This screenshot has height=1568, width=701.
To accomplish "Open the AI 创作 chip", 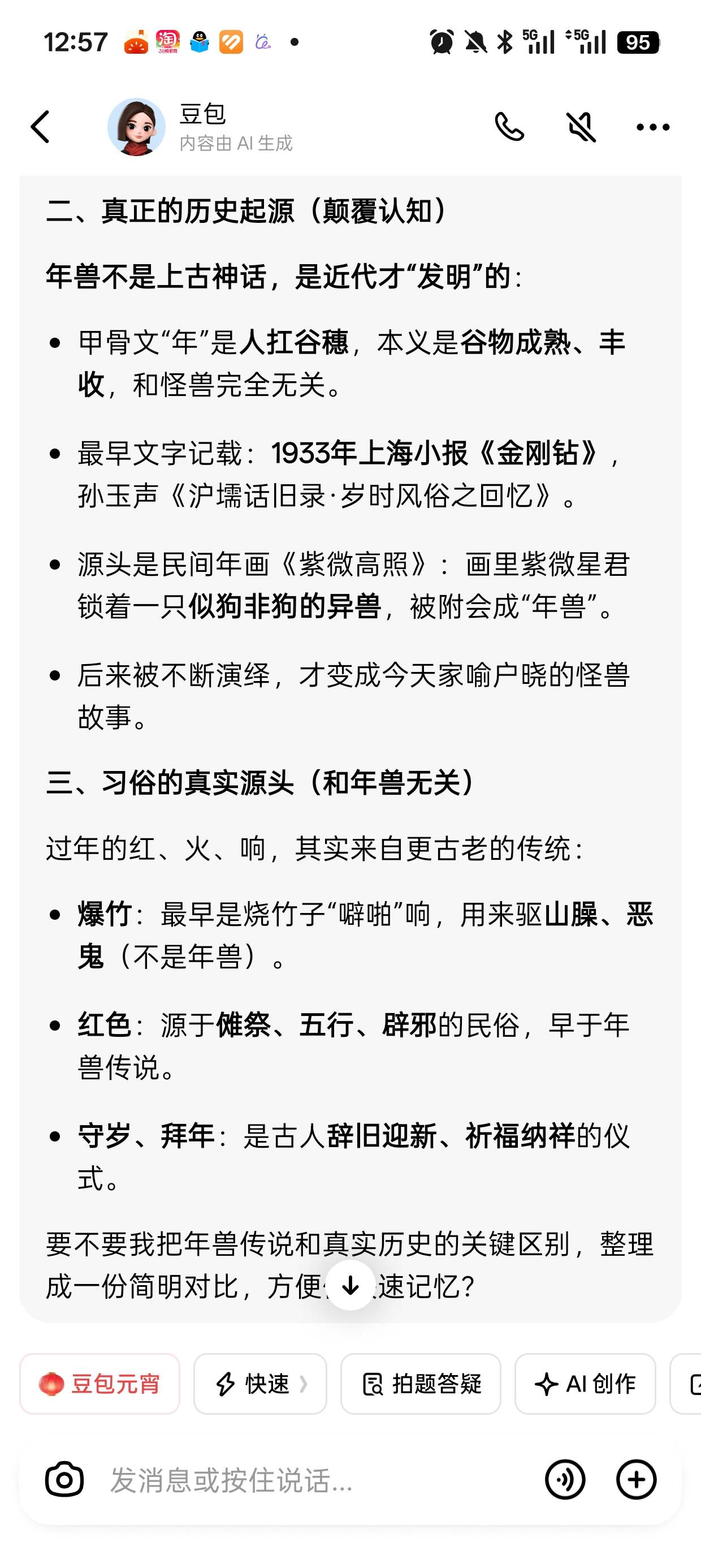I will coord(585,1384).
